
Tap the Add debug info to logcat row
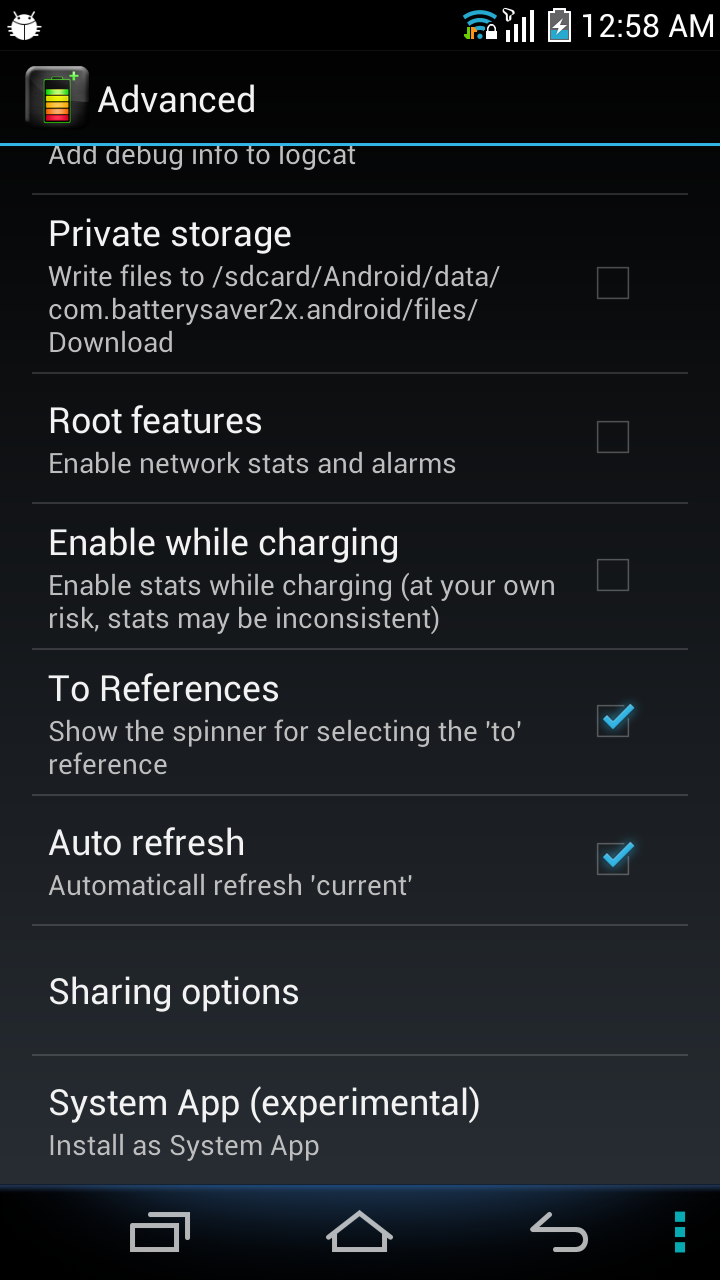[x=201, y=155]
